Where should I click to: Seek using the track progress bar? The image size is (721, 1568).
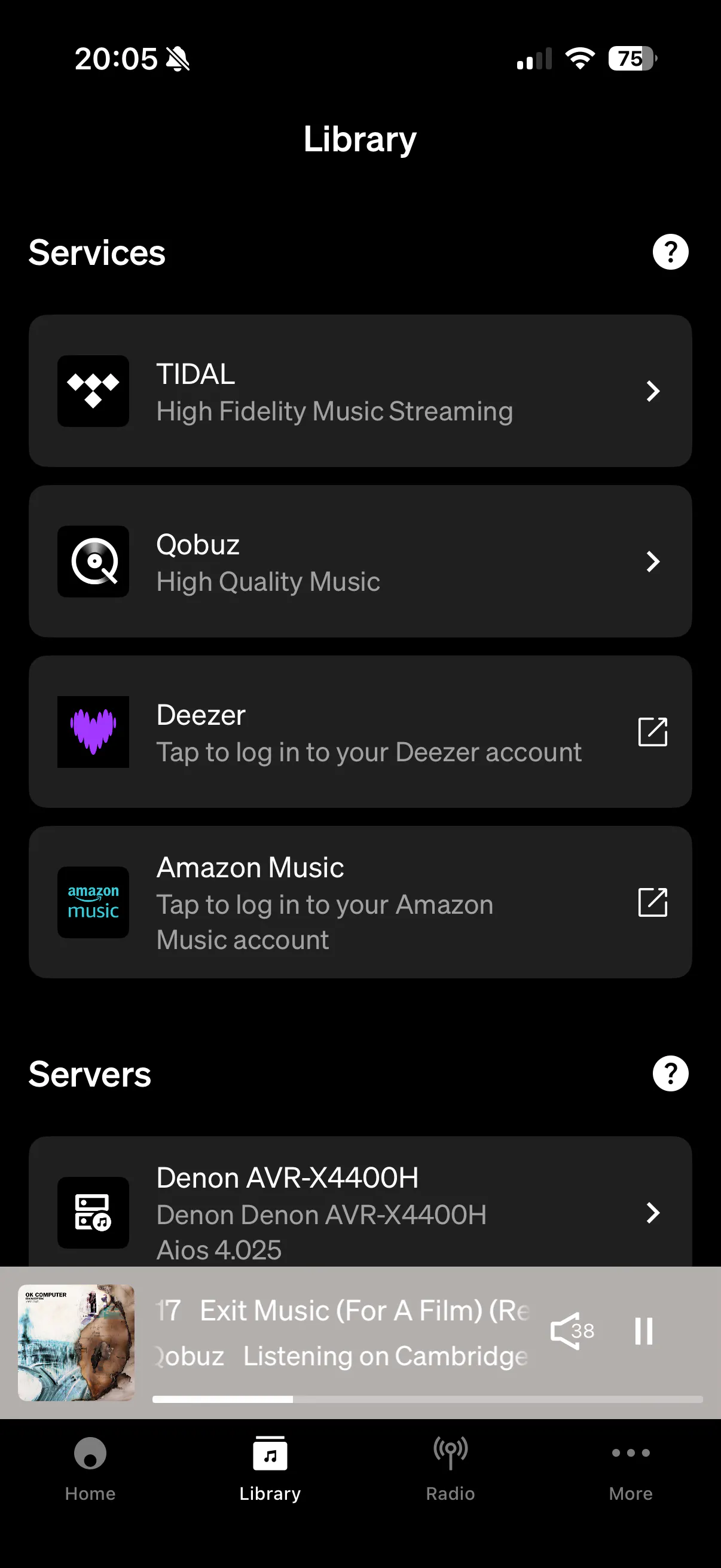click(x=427, y=1399)
